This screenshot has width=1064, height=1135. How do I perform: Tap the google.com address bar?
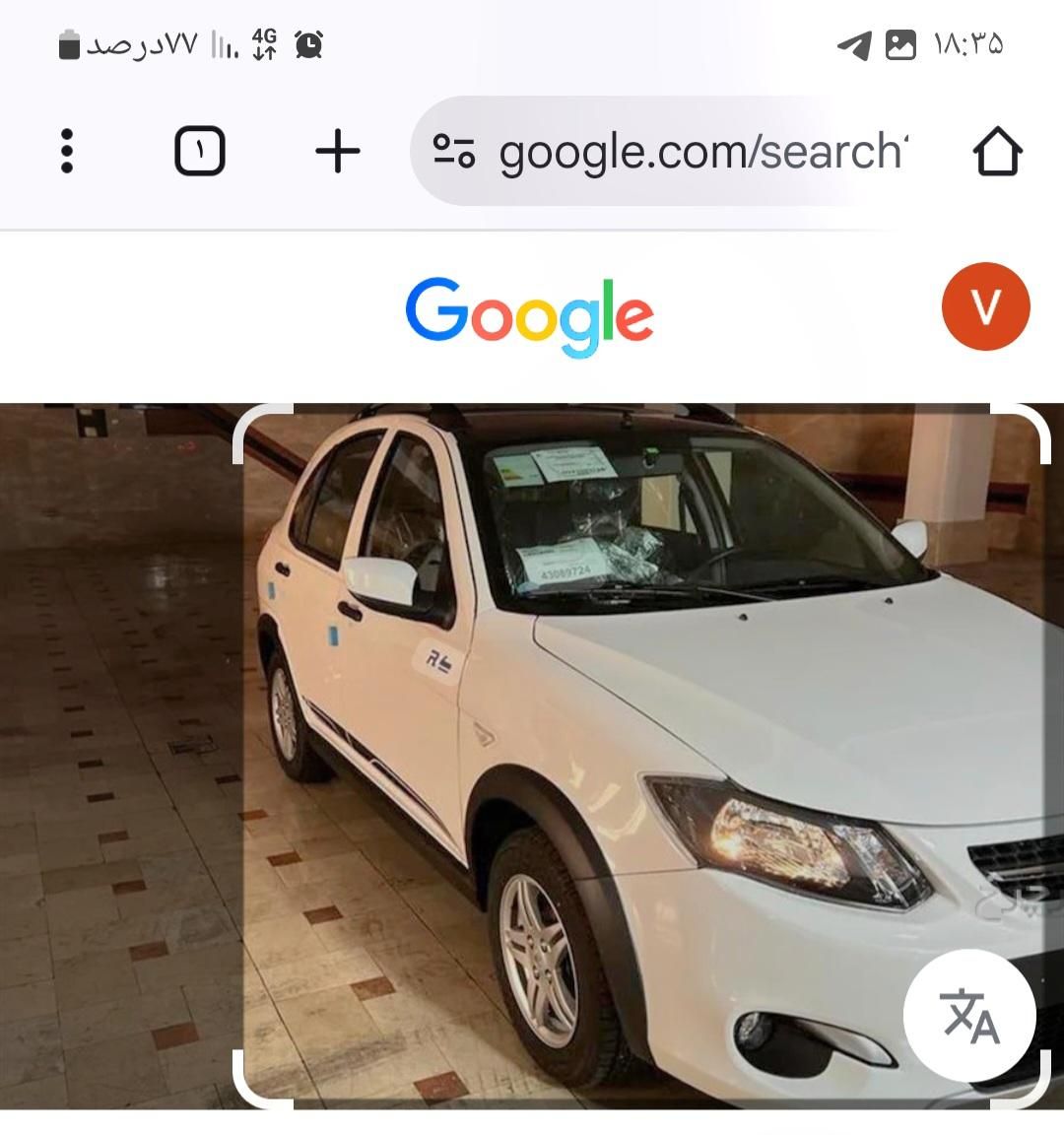click(x=699, y=152)
